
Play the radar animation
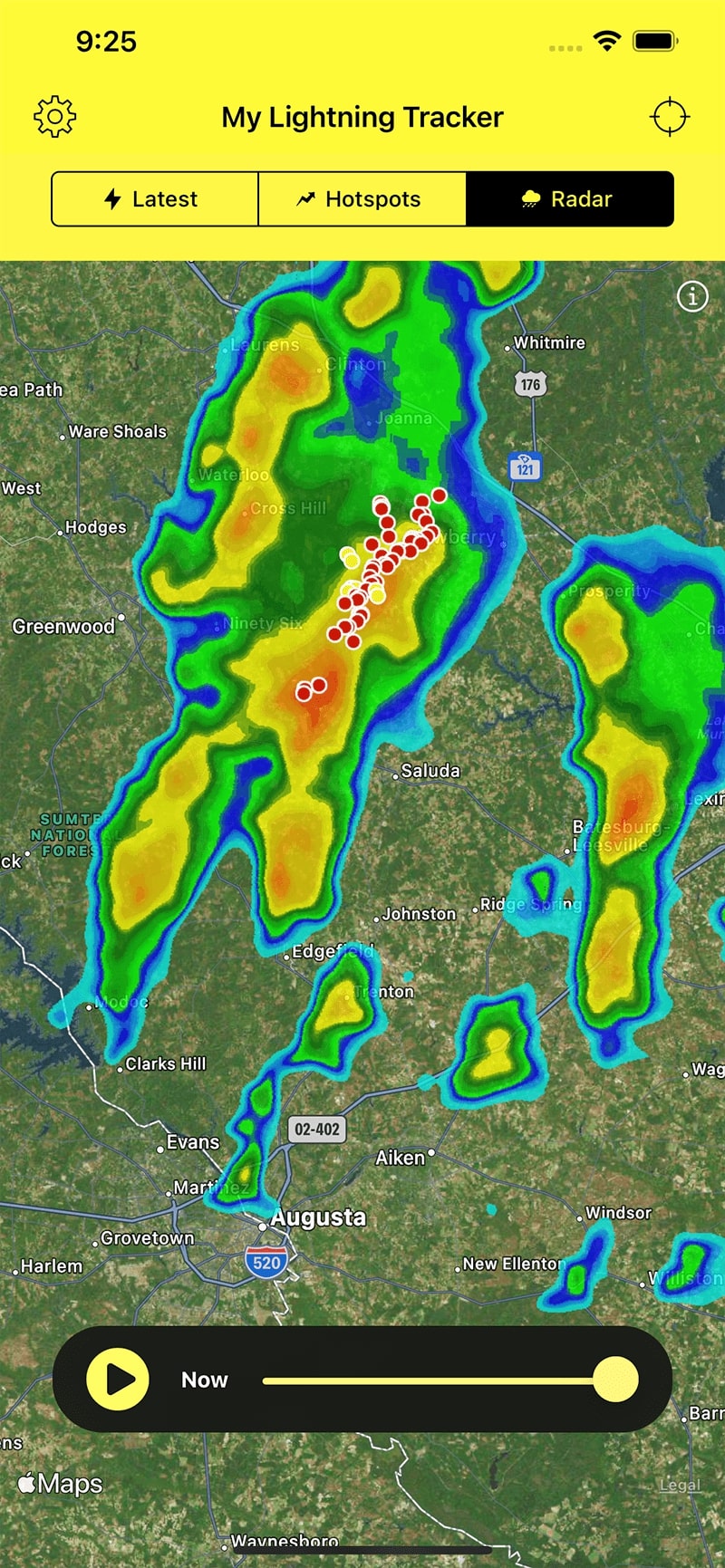pos(118,1380)
